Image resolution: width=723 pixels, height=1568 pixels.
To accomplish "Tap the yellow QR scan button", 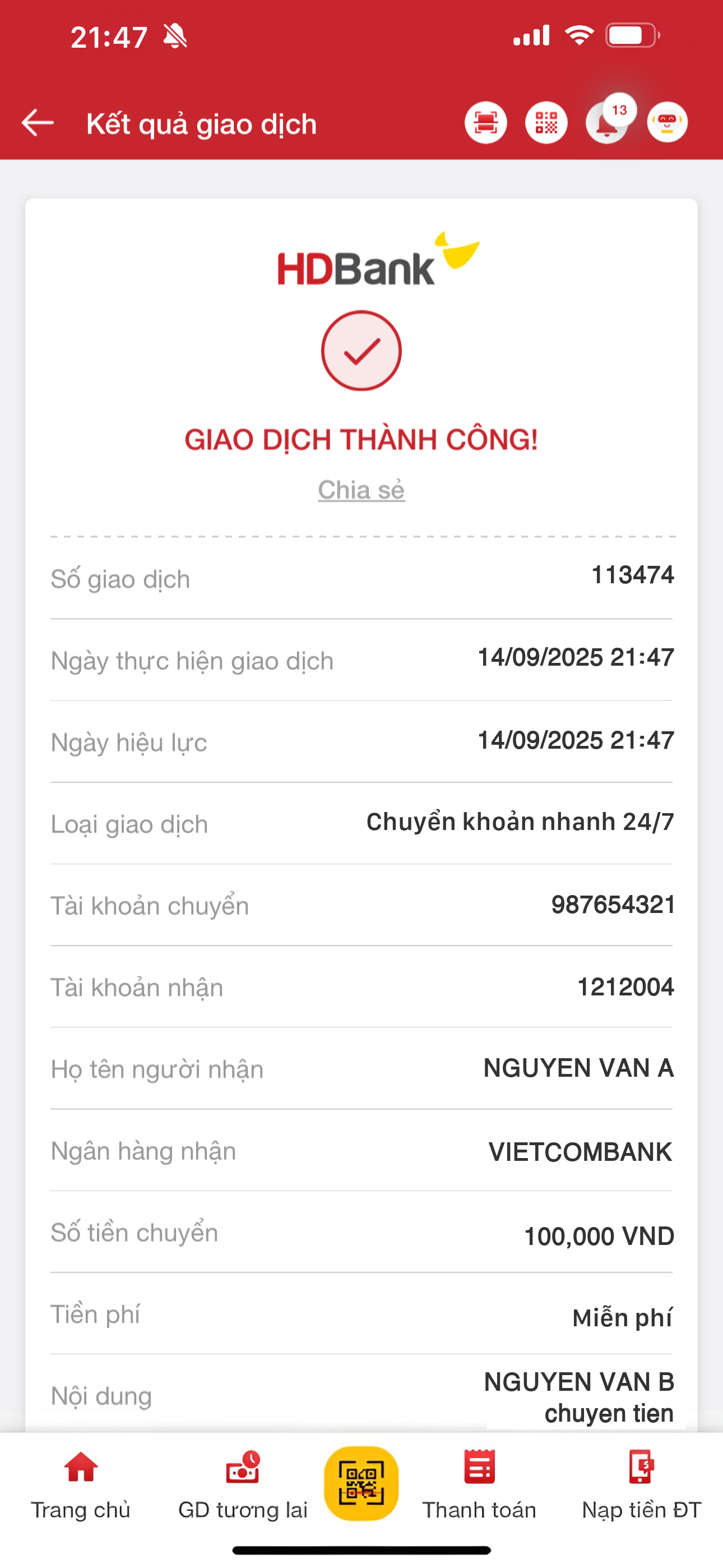I will pyautogui.click(x=361, y=1483).
